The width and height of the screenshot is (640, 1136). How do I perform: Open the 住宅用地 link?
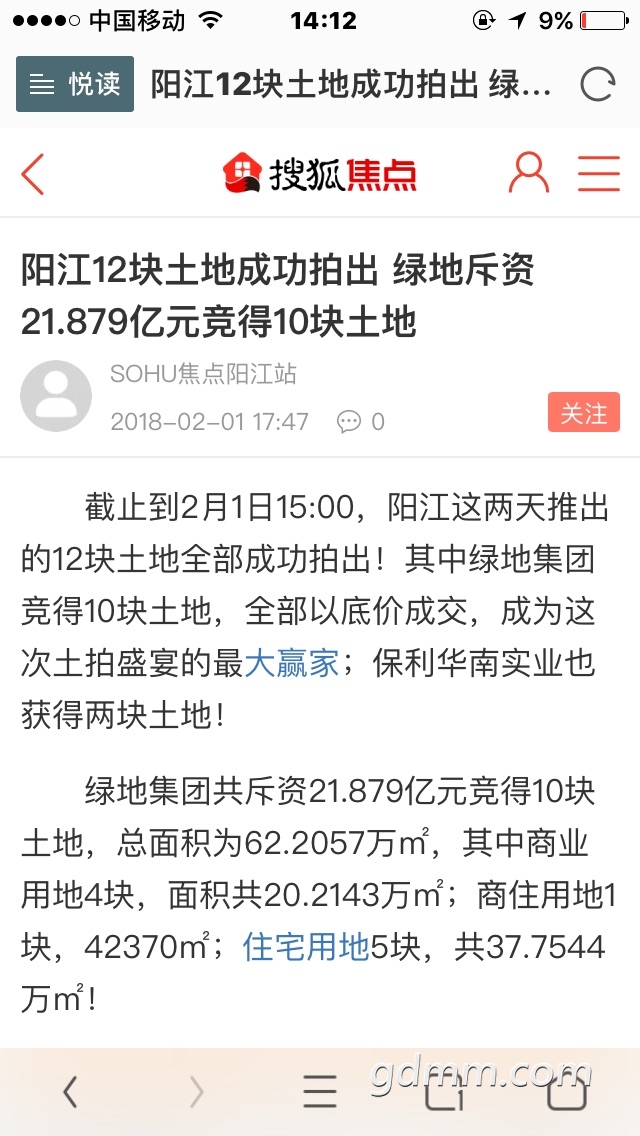click(305, 947)
